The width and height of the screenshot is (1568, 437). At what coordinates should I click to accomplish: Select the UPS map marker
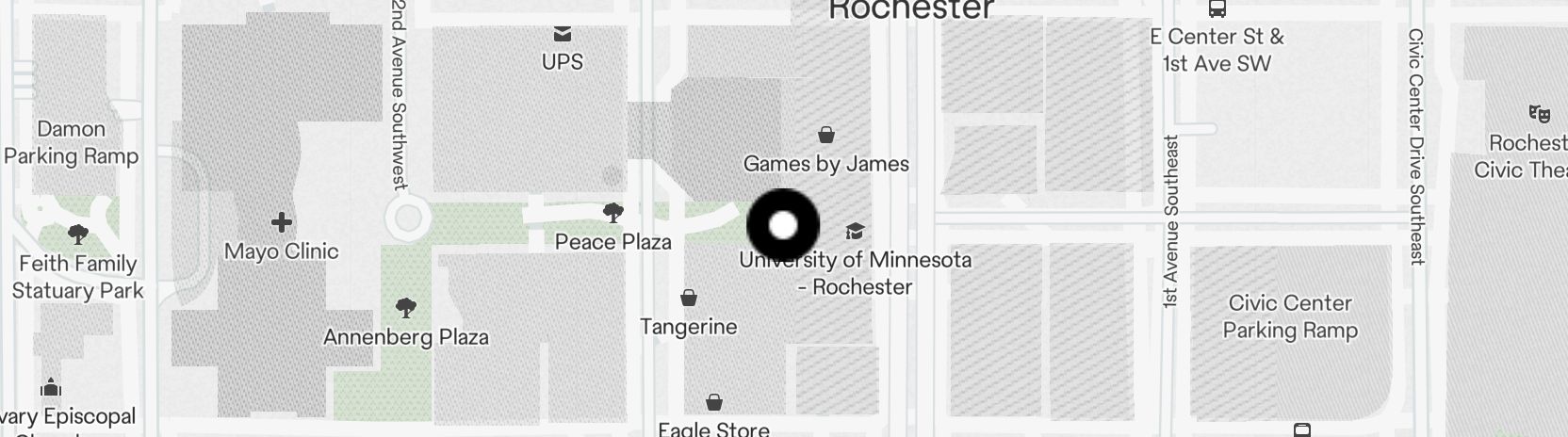click(x=563, y=36)
